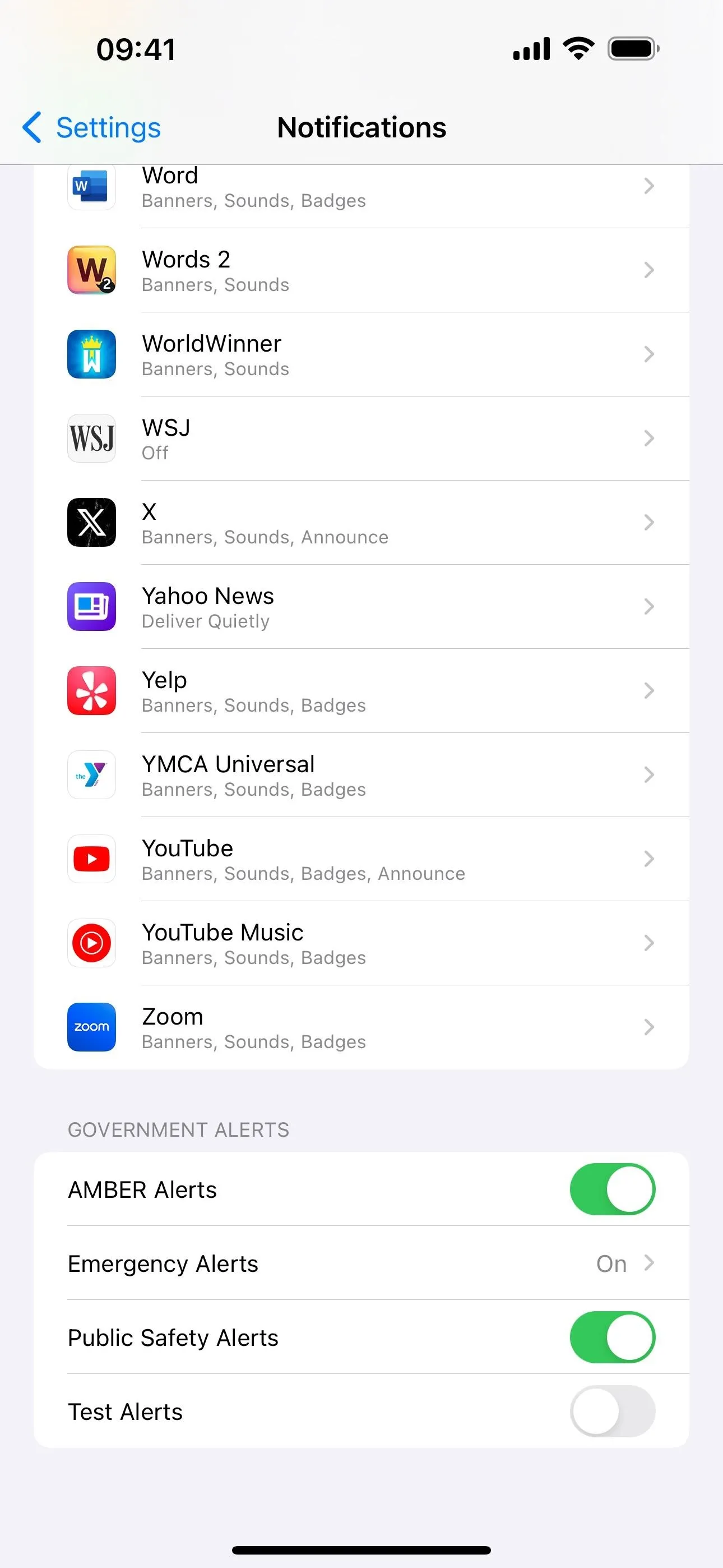This screenshot has width=723, height=1568.
Task: Open Zoom notification settings
Action: (361, 1027)
